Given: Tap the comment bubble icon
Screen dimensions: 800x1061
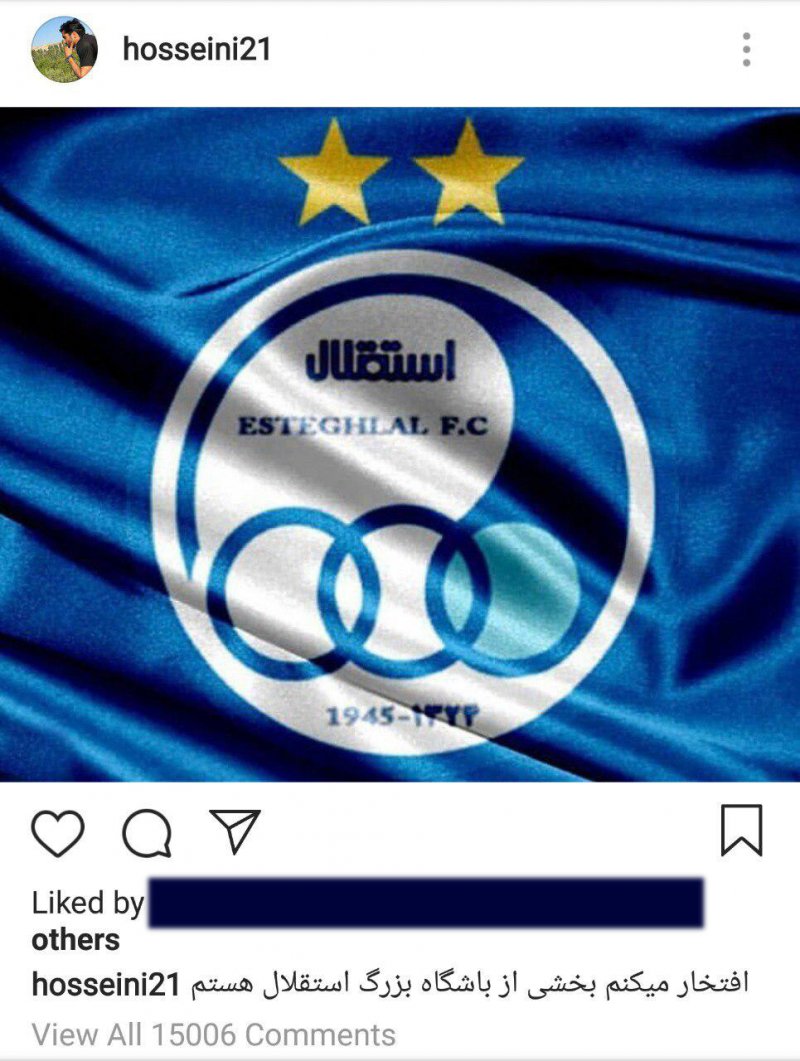Looking at the screenshot, I should point(147,832).
